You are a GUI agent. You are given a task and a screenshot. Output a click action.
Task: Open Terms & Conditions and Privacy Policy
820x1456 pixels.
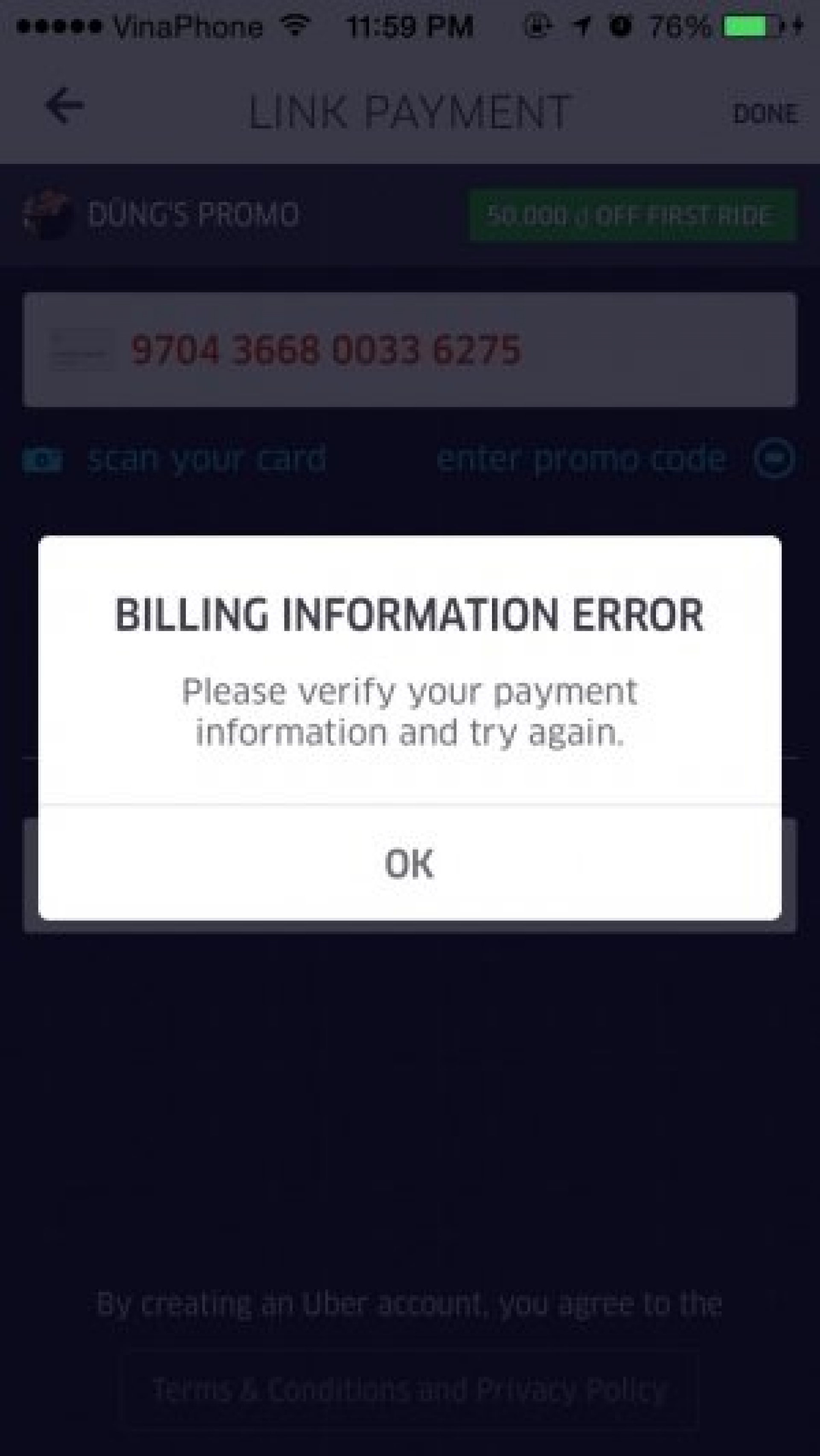click(x=410, y=1390)
